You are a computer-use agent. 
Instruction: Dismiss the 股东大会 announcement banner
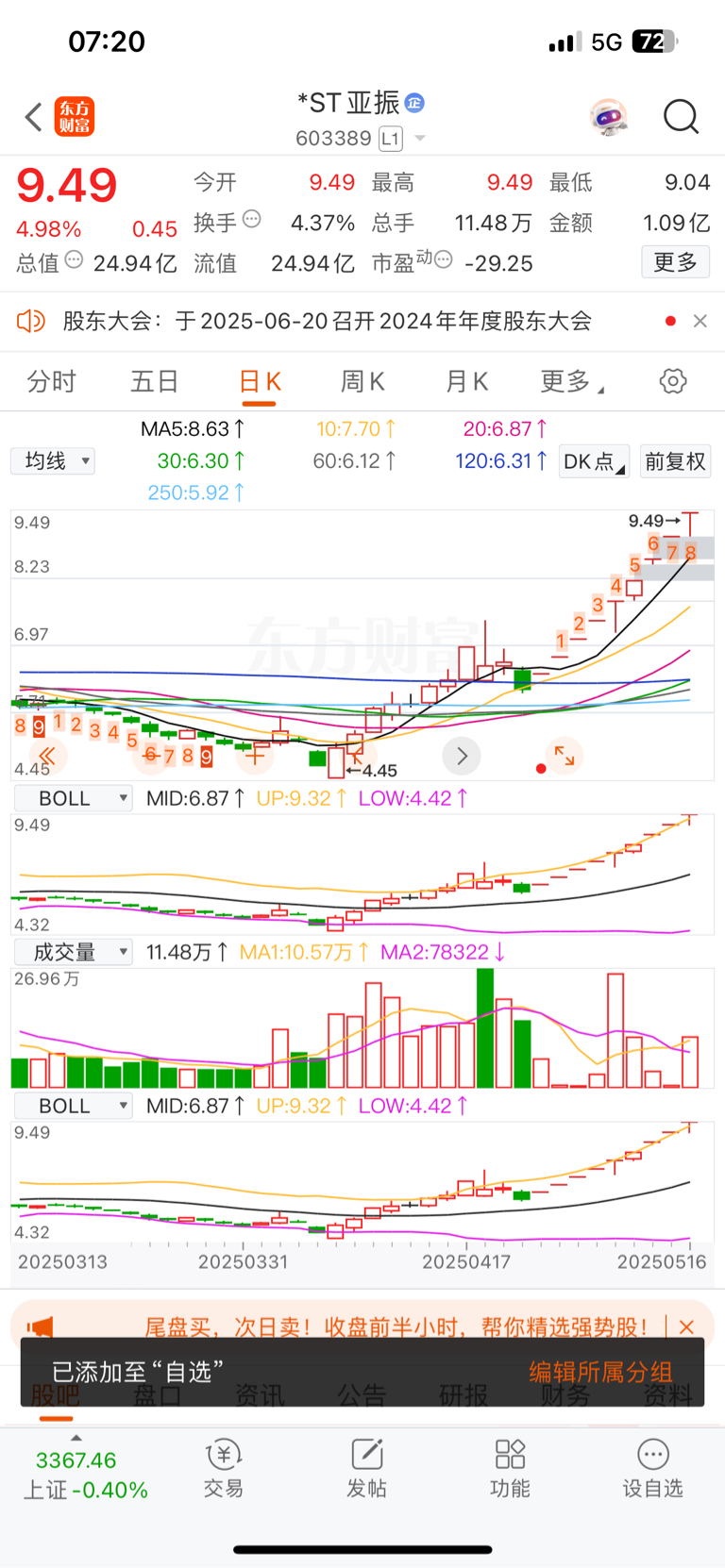[x=700, y=322]
